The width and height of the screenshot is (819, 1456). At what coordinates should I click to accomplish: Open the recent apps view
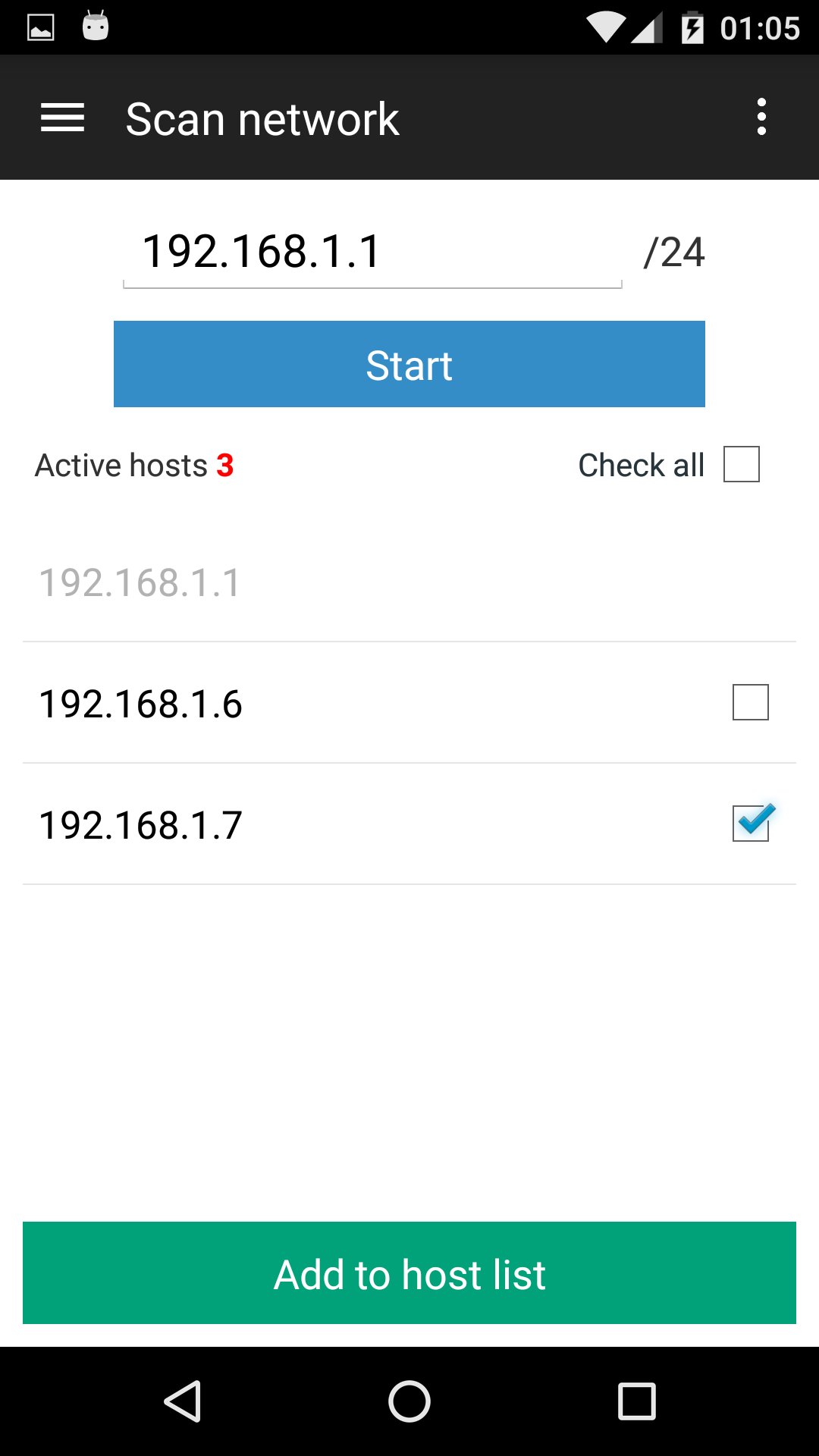(637, 1401)
